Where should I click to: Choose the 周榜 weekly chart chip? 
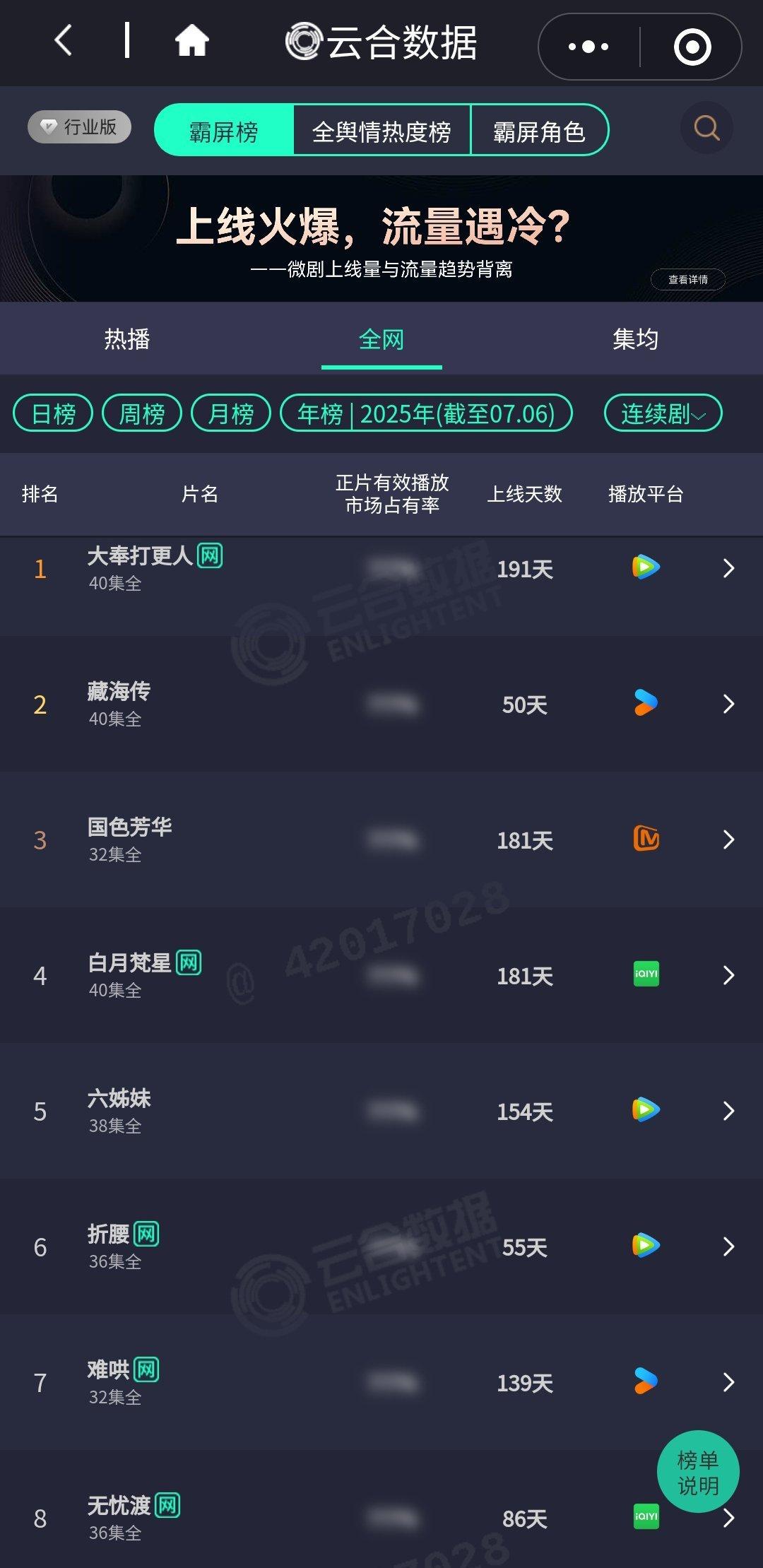pyautogui.click(x=142, y=413)
